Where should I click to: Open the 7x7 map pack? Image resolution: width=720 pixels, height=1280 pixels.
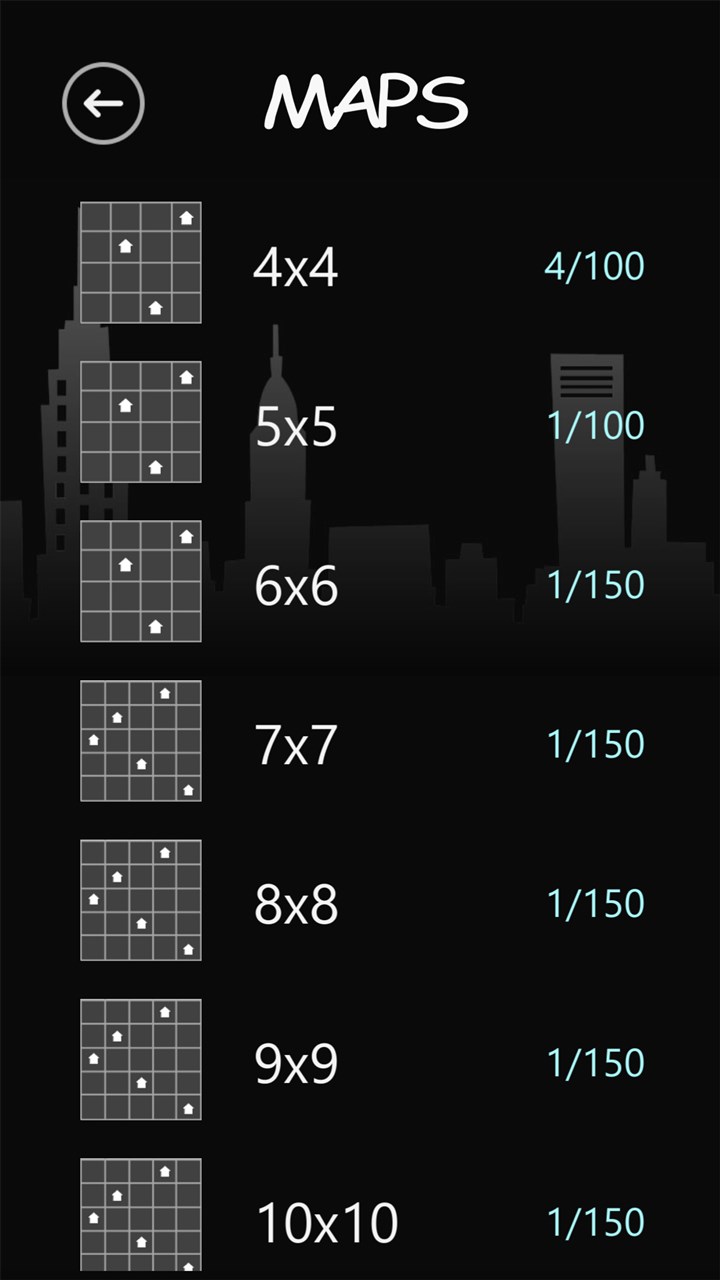click(296, 745)
